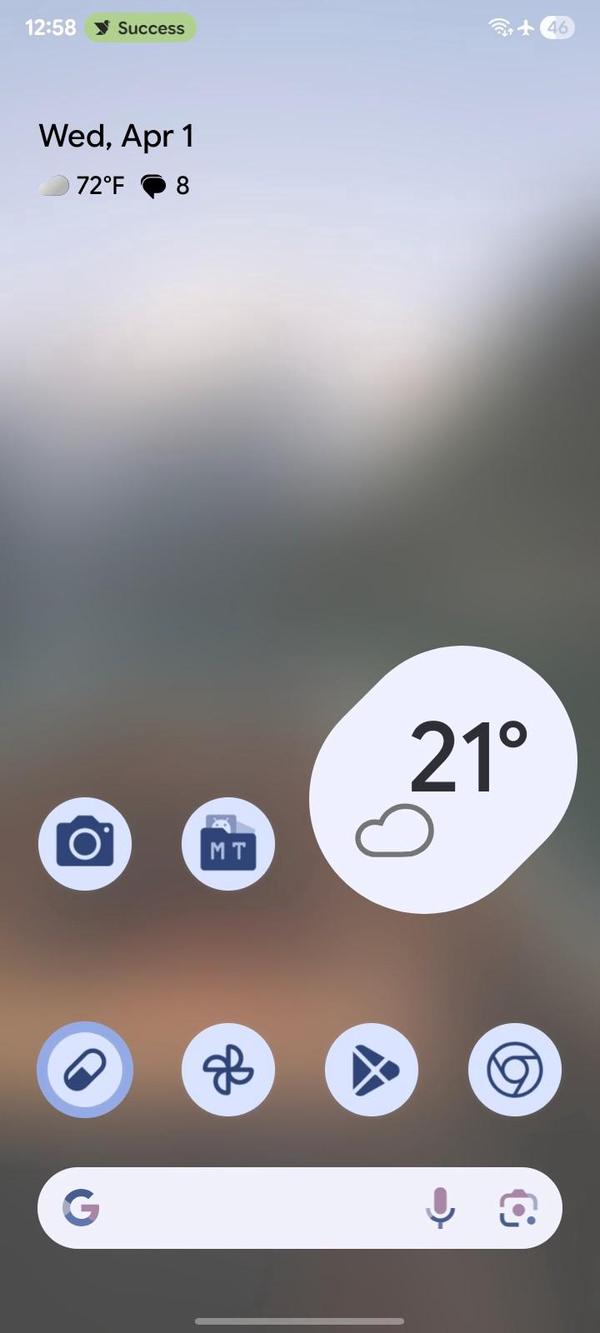Launch the Chrome browser
The width and height of the screenshot is (600, 1333).
515,1070
